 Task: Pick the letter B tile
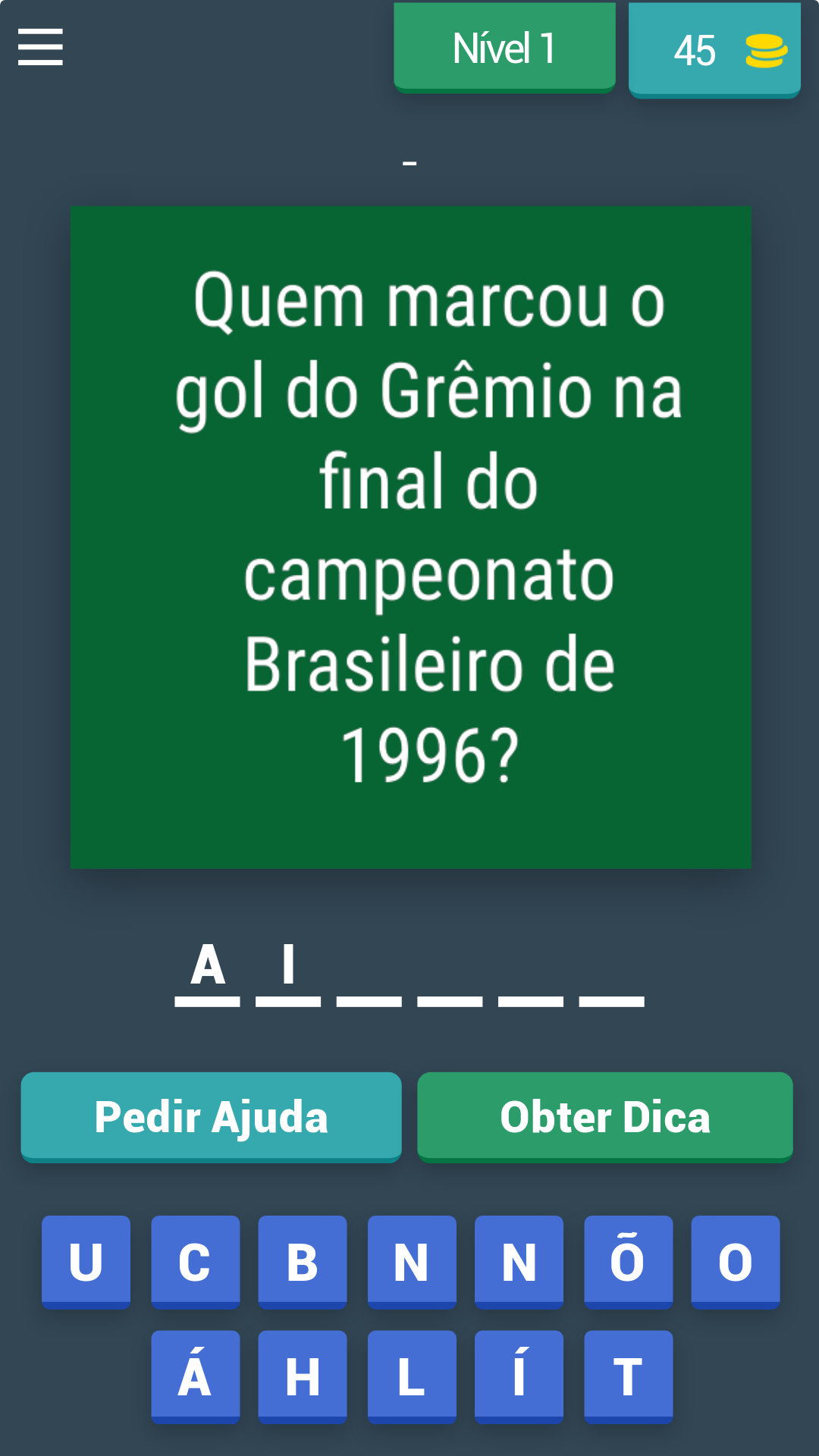point(302,1262)
